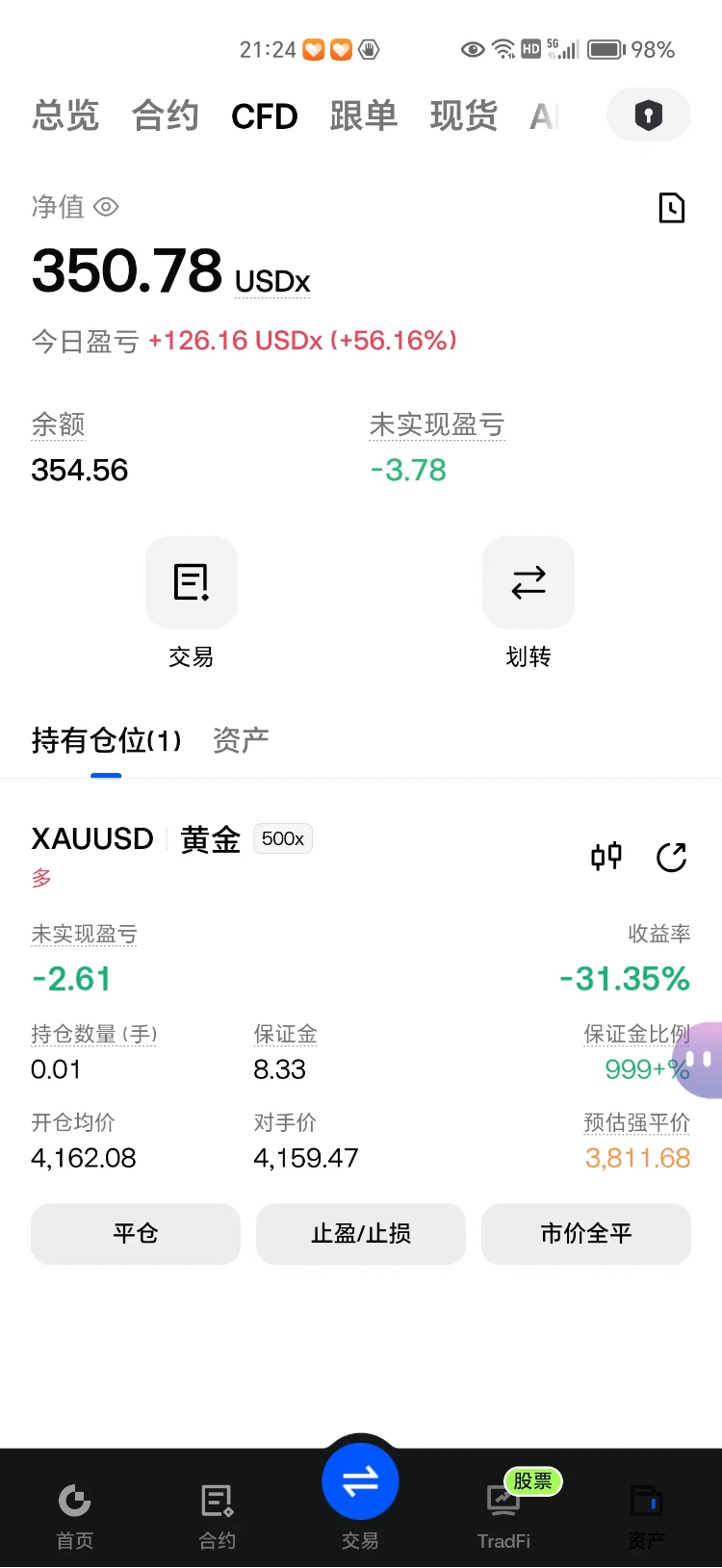Image resolution: width=722 pixels, height=1568 pixels.
Task: Open the security shield icon
Action: [648, 116]
